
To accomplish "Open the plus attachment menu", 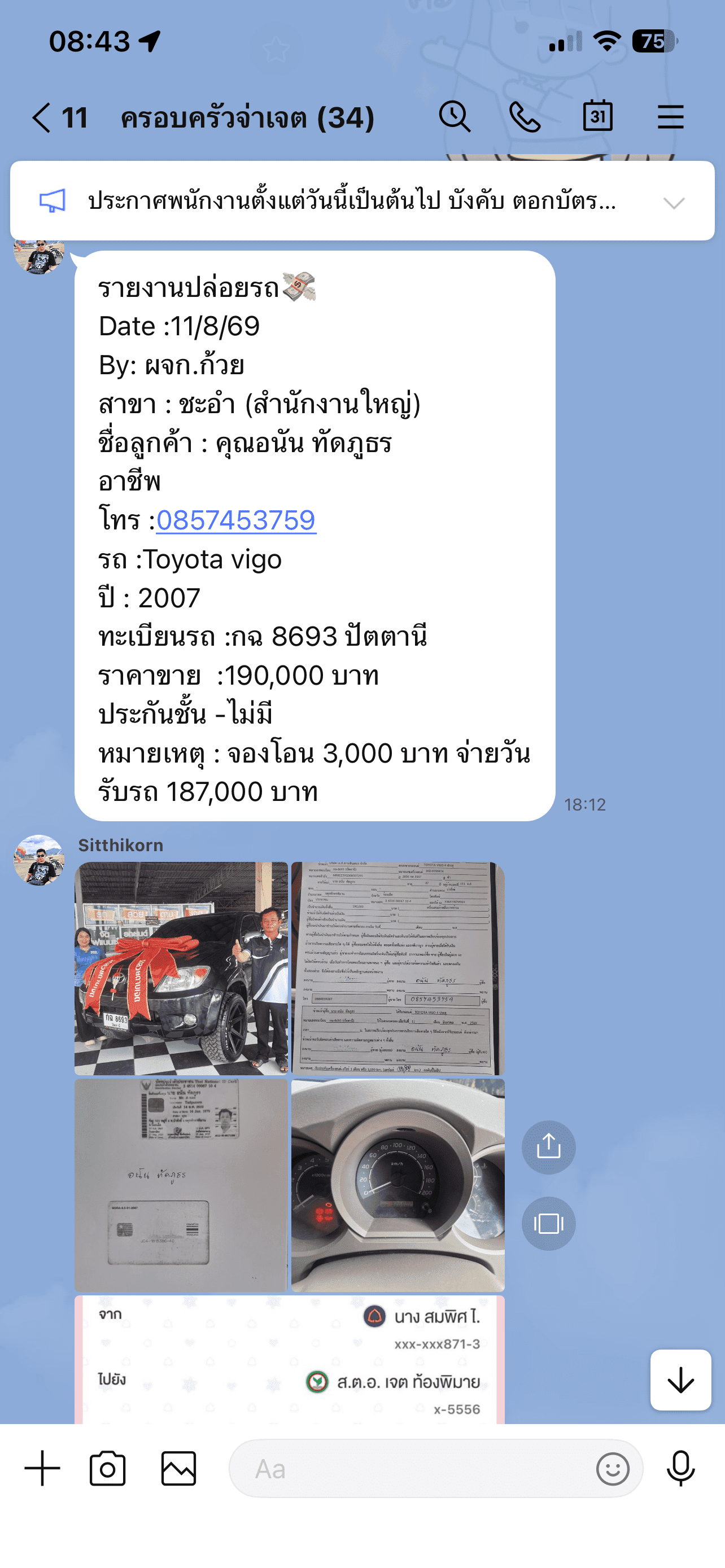I will click(42, 1468).
